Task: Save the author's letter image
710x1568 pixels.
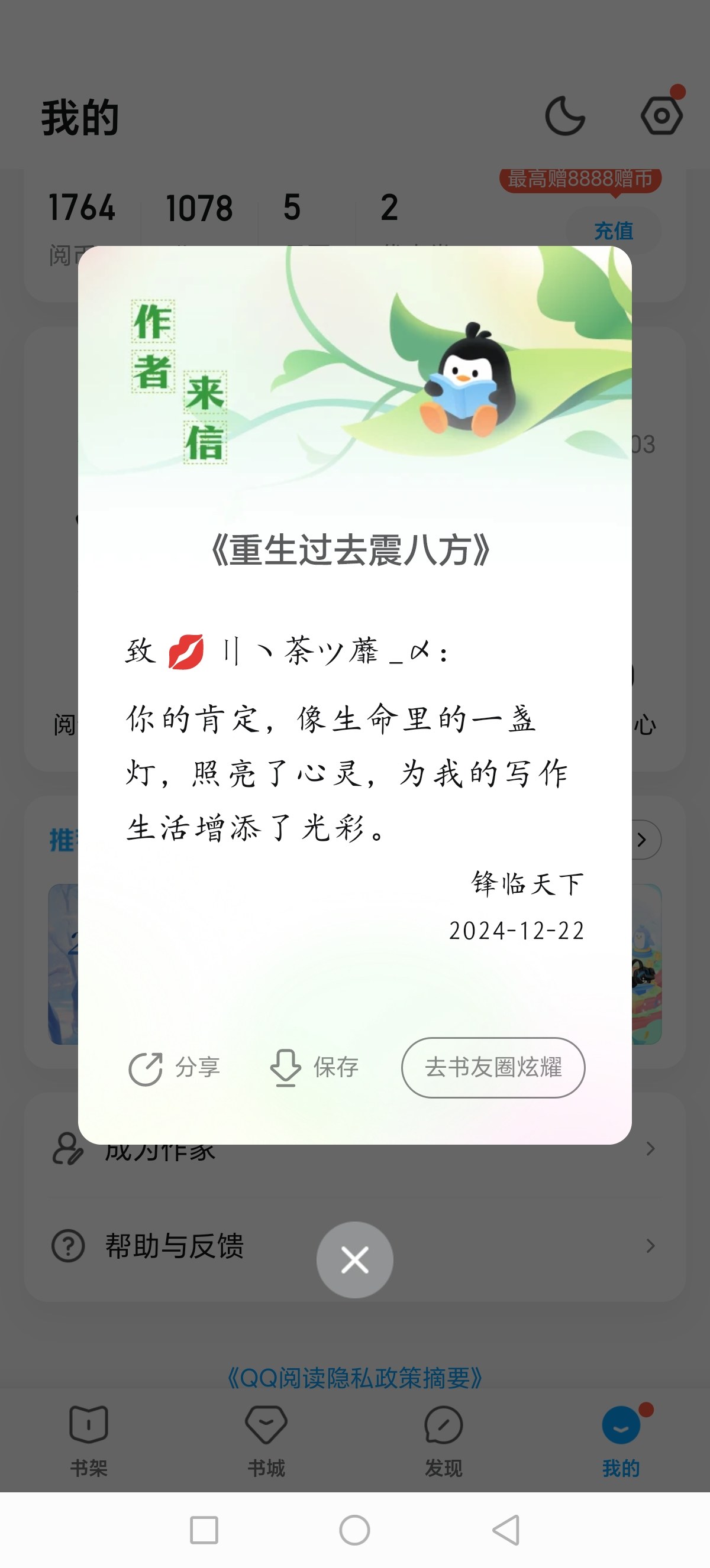Action: (314, 1068)
